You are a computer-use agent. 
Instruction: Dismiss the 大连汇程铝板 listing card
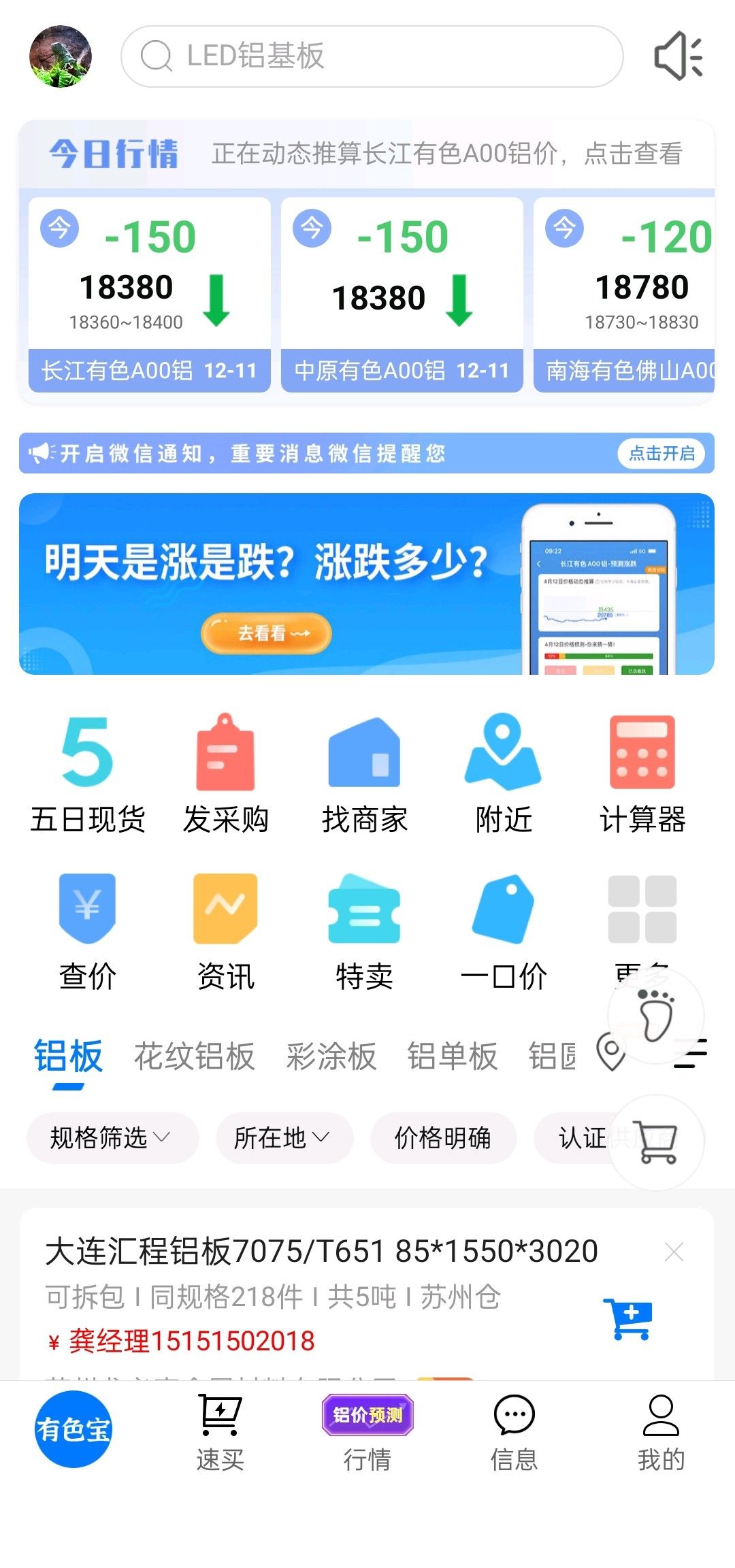click(x=674, y=1252)
